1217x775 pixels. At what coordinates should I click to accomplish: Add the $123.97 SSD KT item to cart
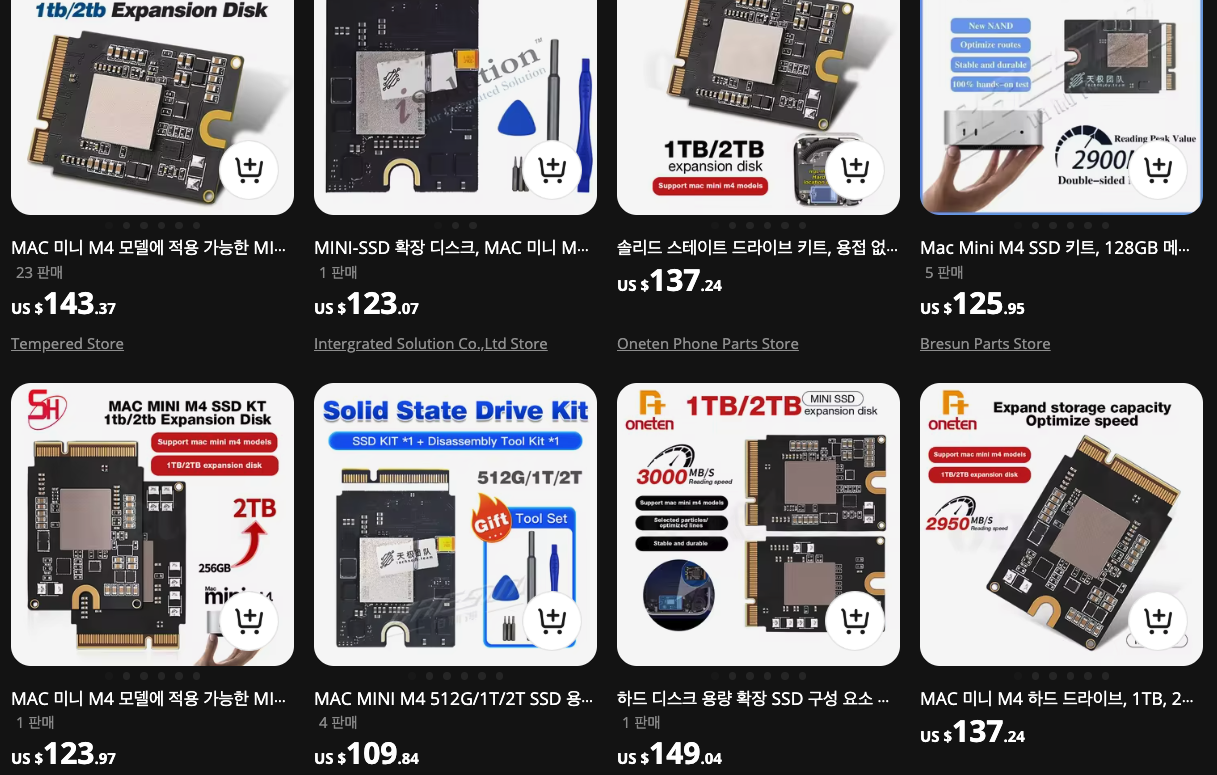[248, 621]
